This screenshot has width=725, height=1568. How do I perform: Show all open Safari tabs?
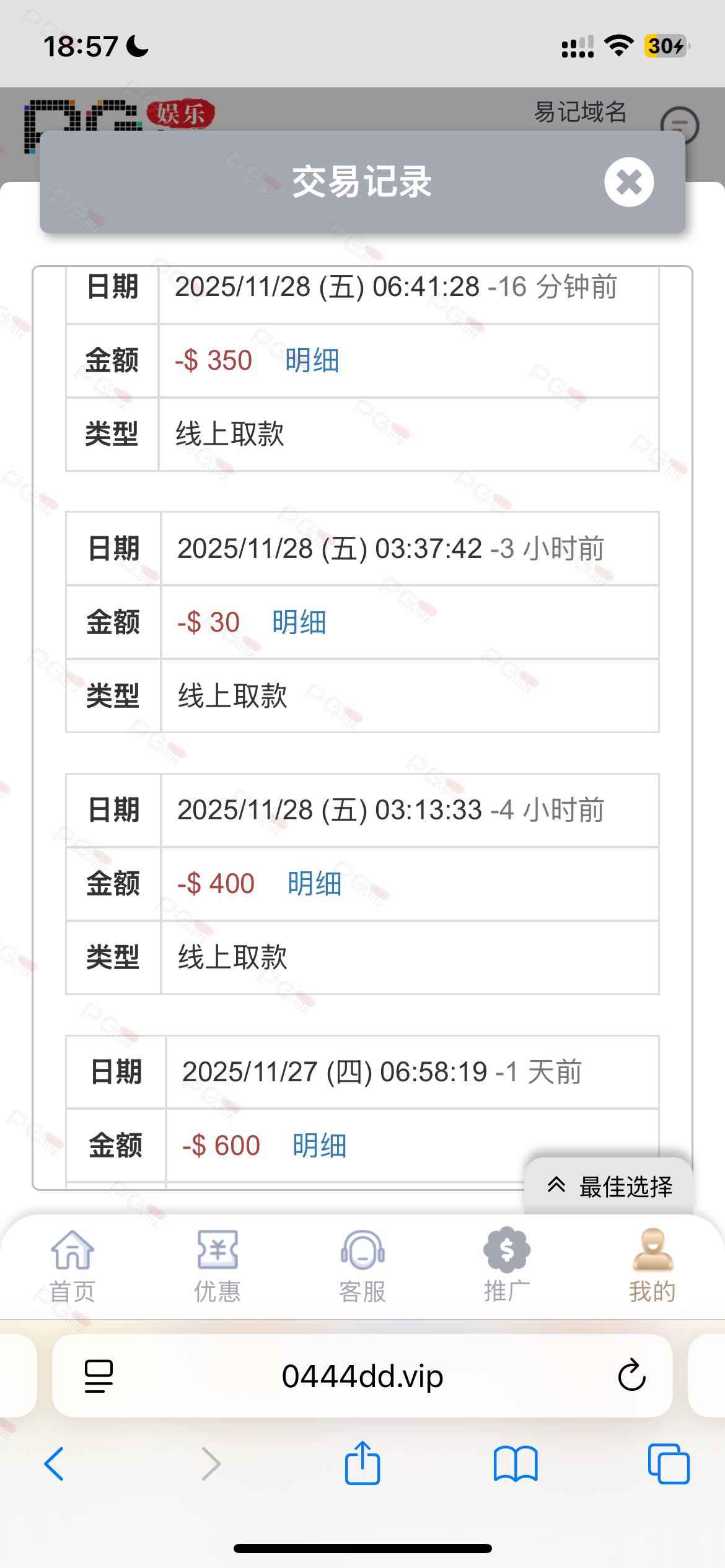pos(668,1464)
